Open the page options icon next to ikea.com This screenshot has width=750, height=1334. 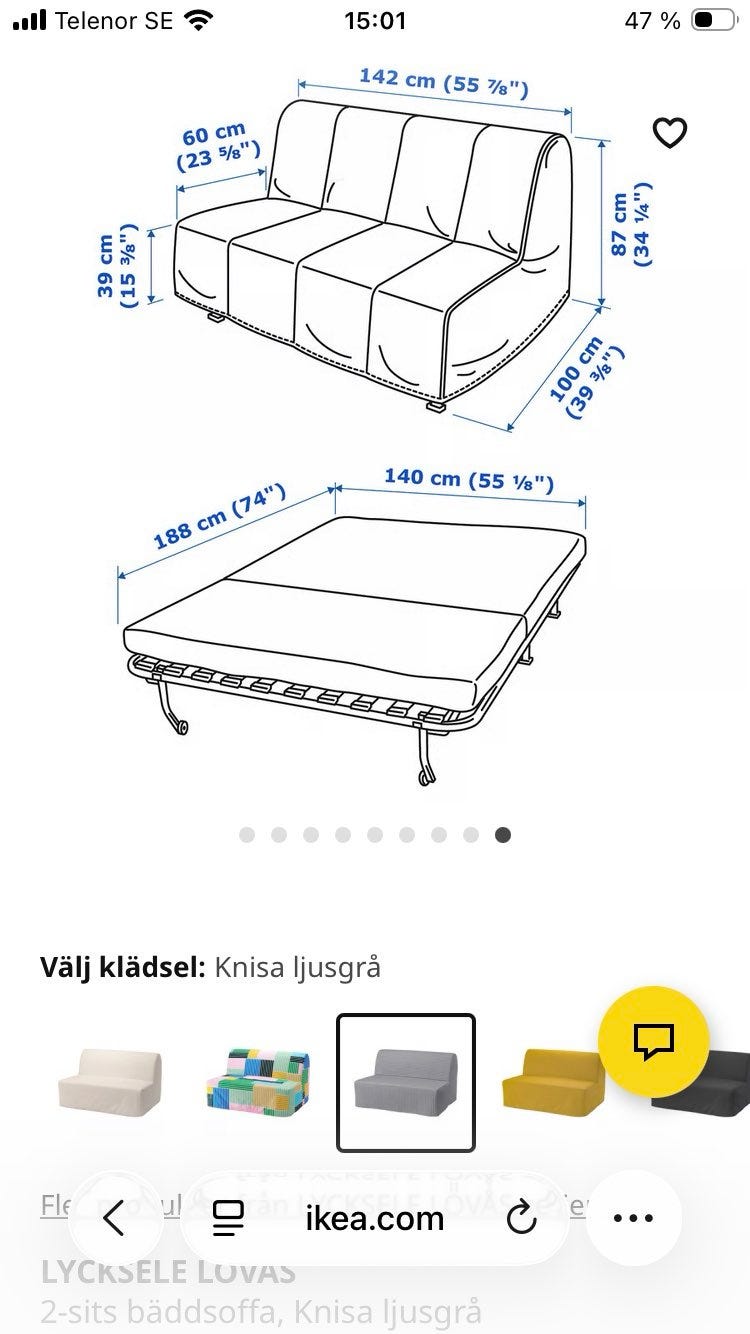click(229, 1218)
